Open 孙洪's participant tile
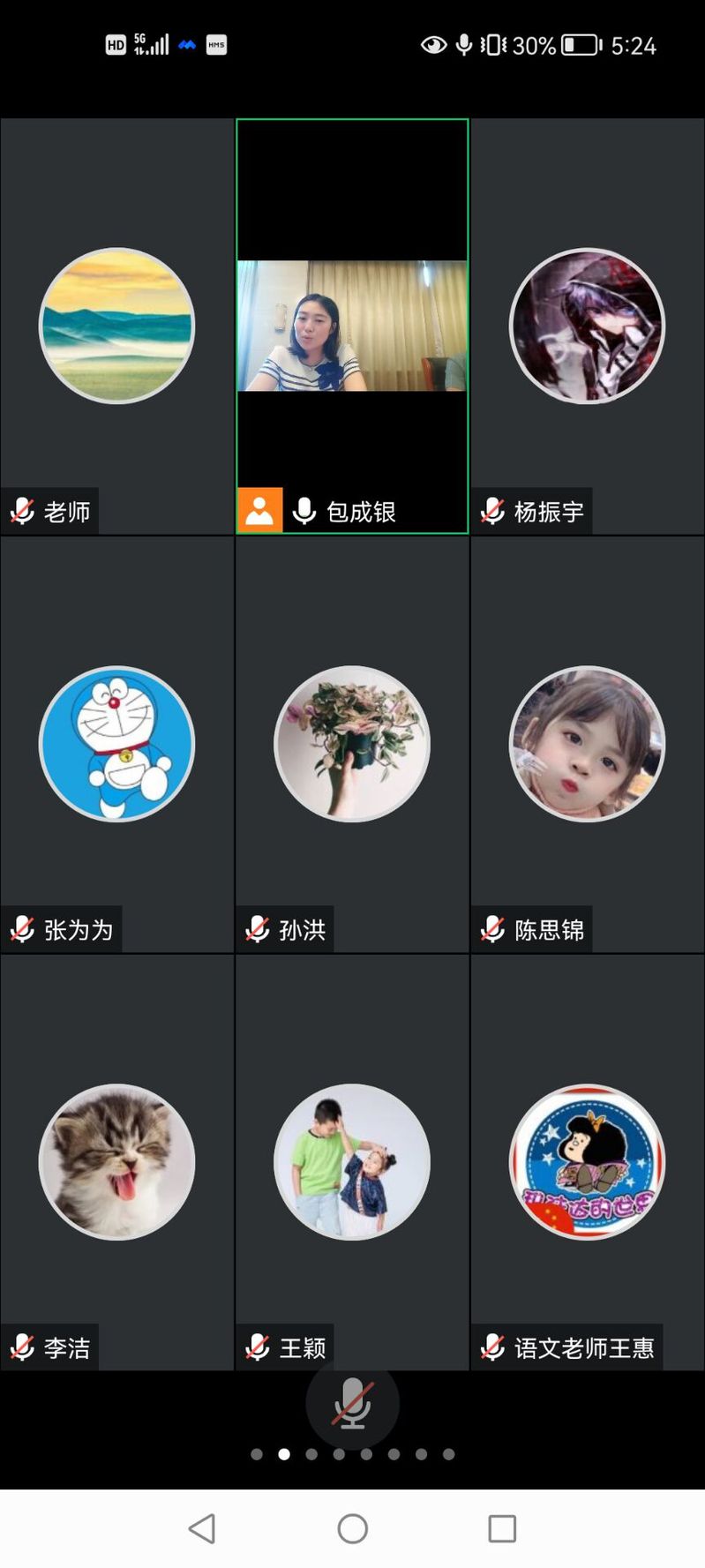 (x=352, y=744)
